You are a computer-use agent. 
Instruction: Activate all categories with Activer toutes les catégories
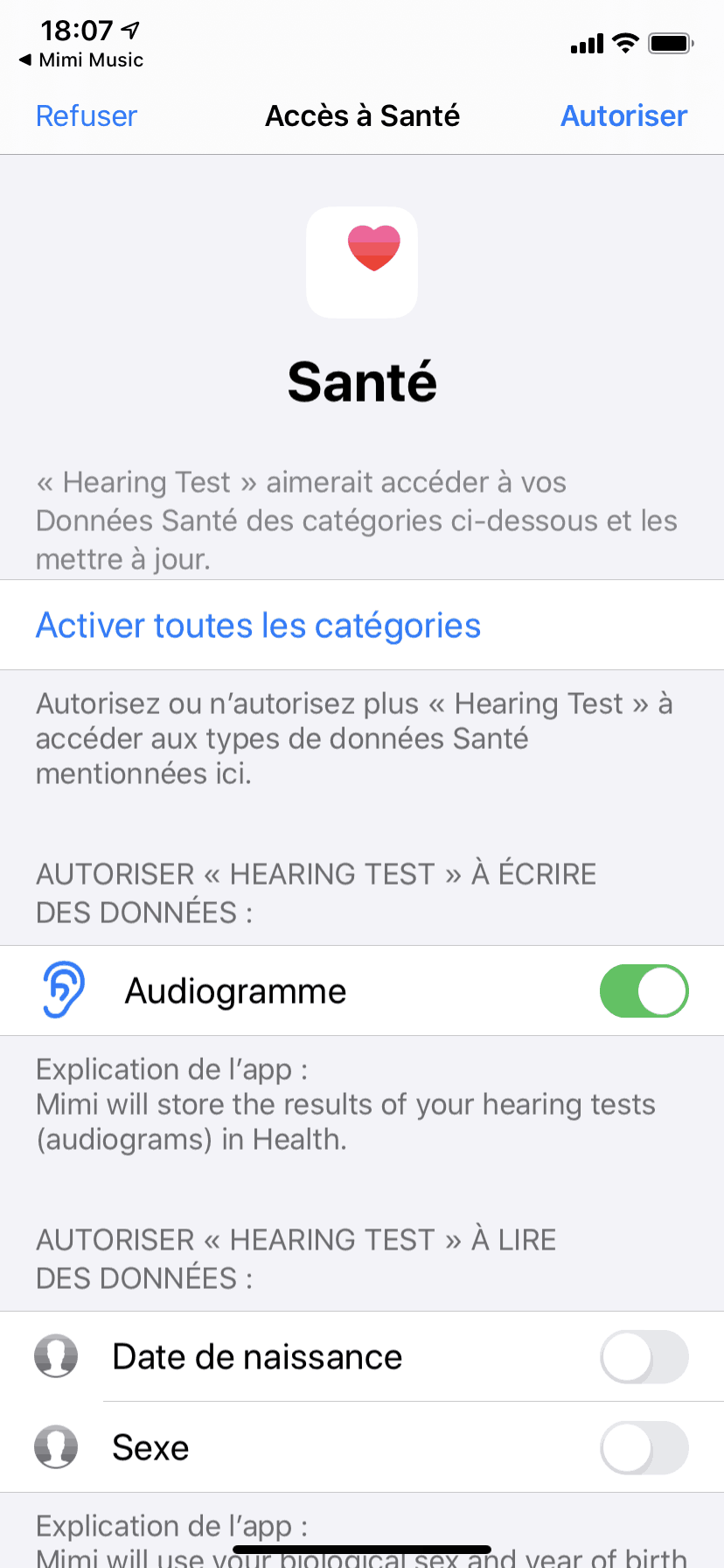click(x=258, y=626)
